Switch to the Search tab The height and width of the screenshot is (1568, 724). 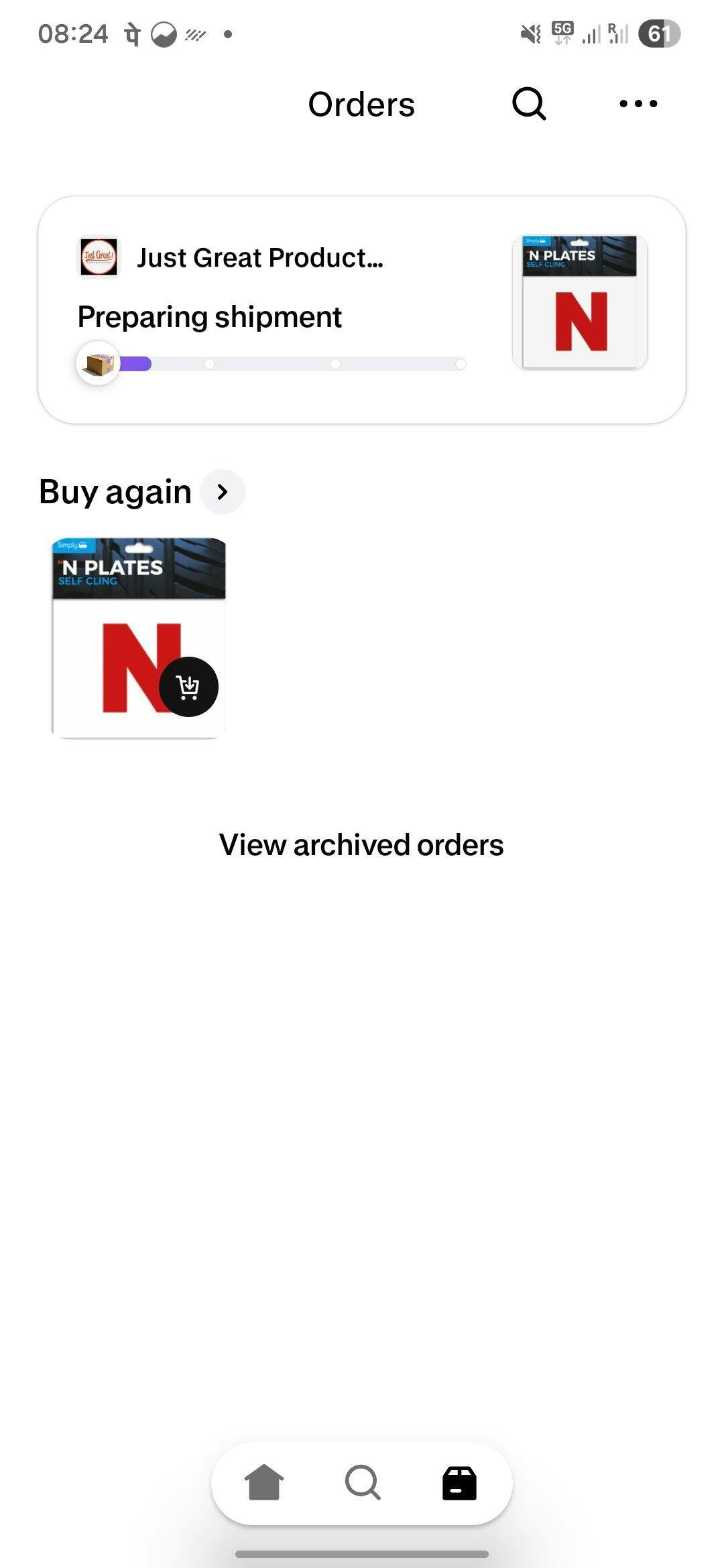point(363,1483)
